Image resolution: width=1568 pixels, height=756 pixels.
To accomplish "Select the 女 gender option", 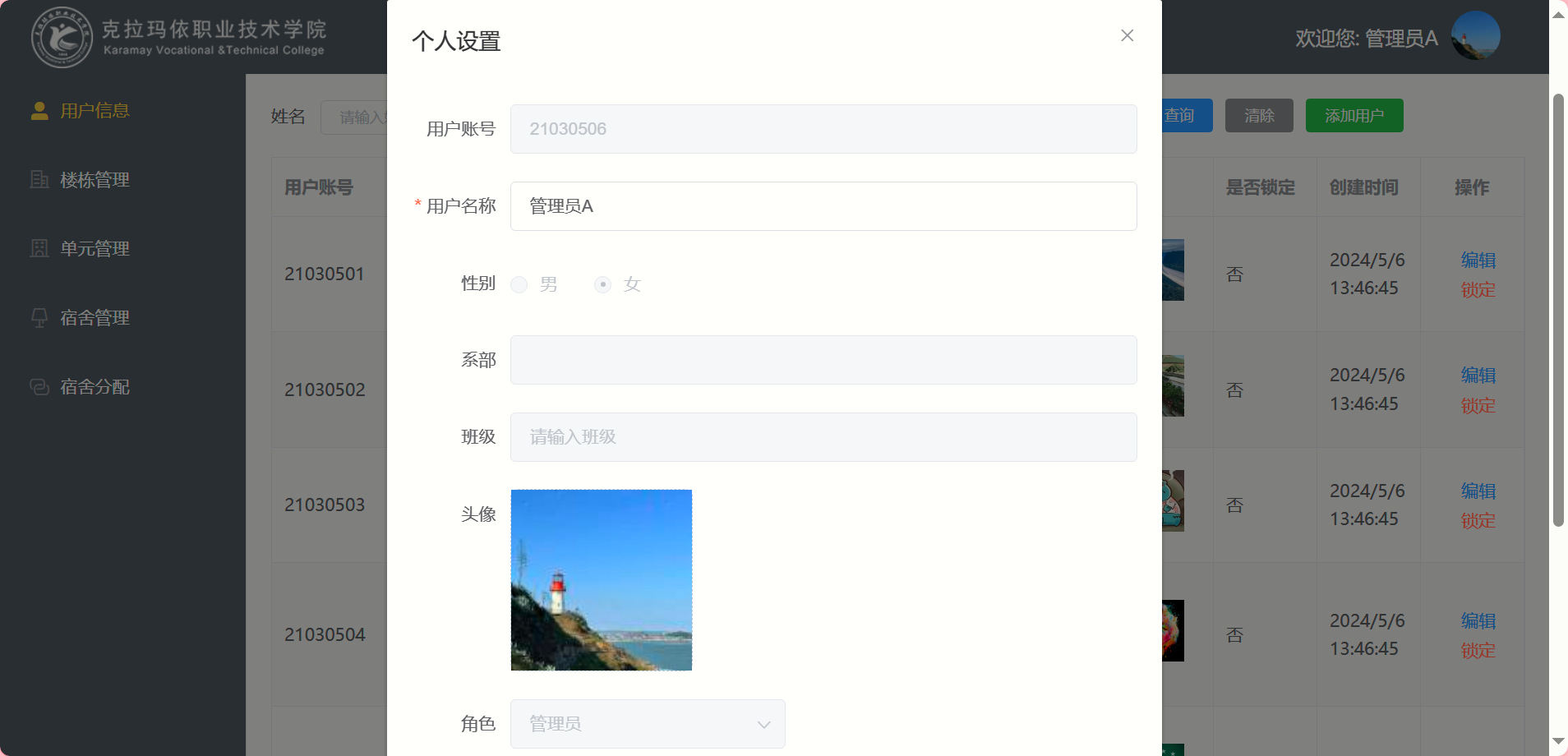I will [x=603, y=284].
